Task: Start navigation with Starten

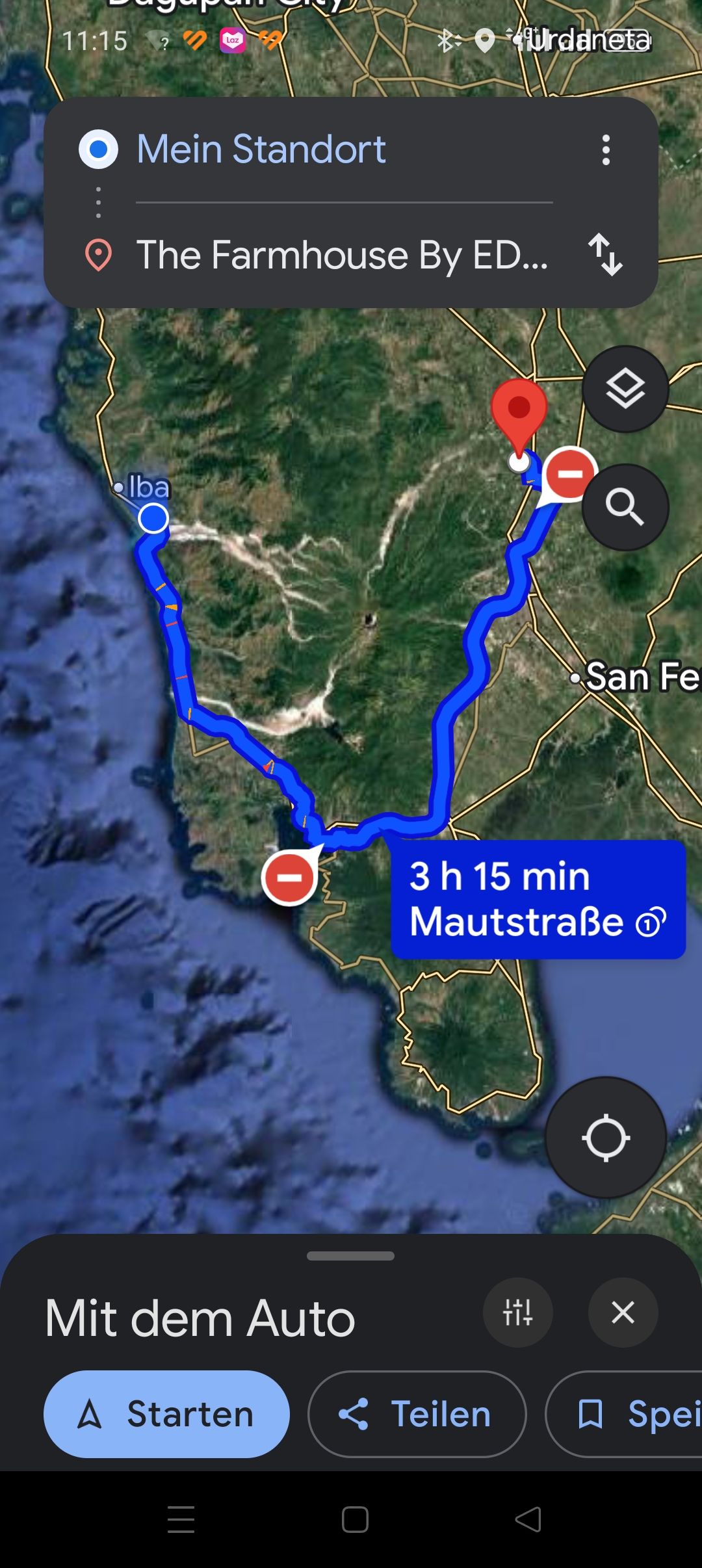Action: (166, 1415)
